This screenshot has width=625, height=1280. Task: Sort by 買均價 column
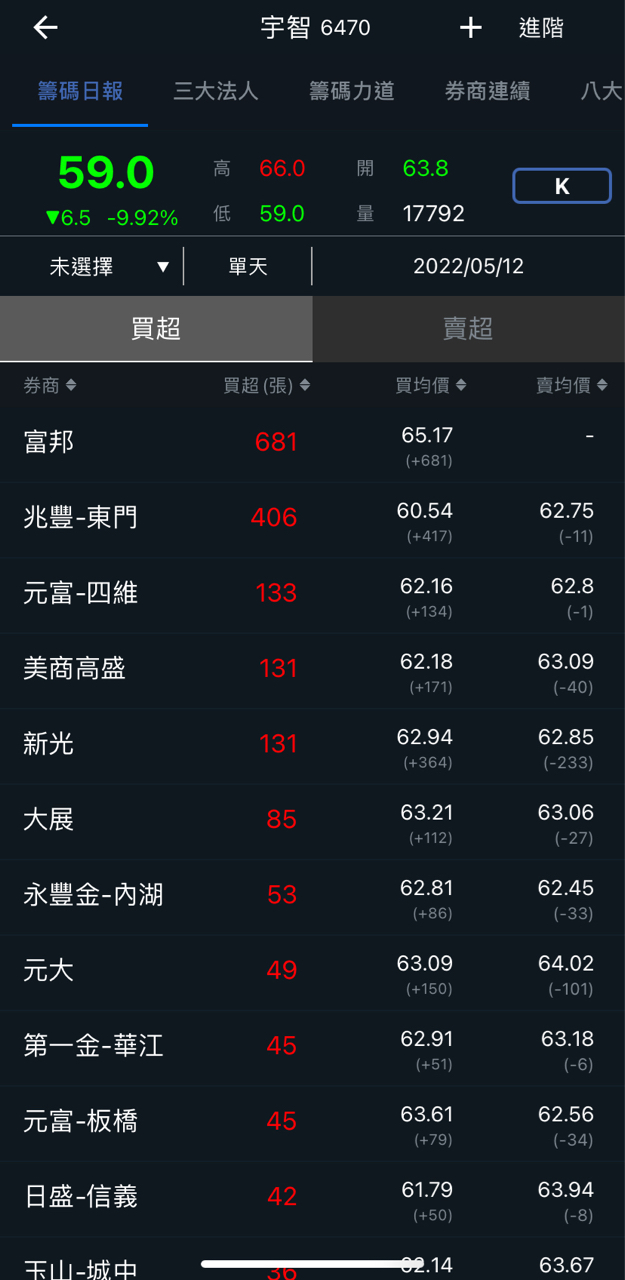(430, 386)
